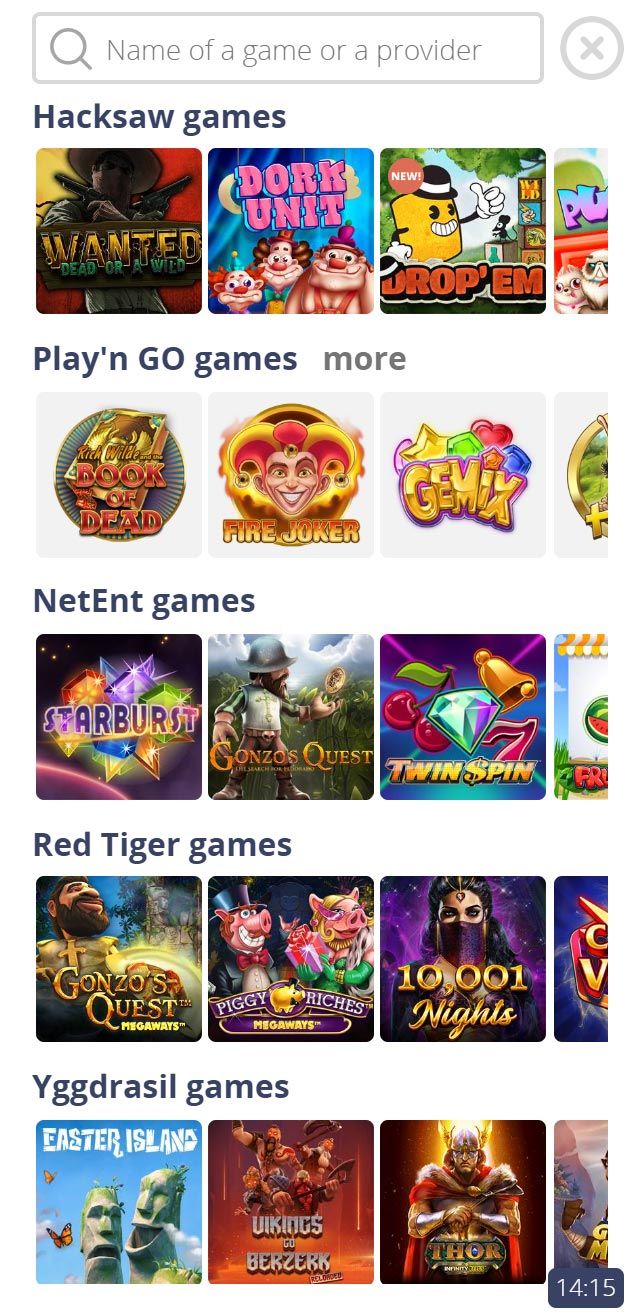This screenshot has height=1316, width=640.
Task: Open the Fire Joker game
Action: click(291, 475)
